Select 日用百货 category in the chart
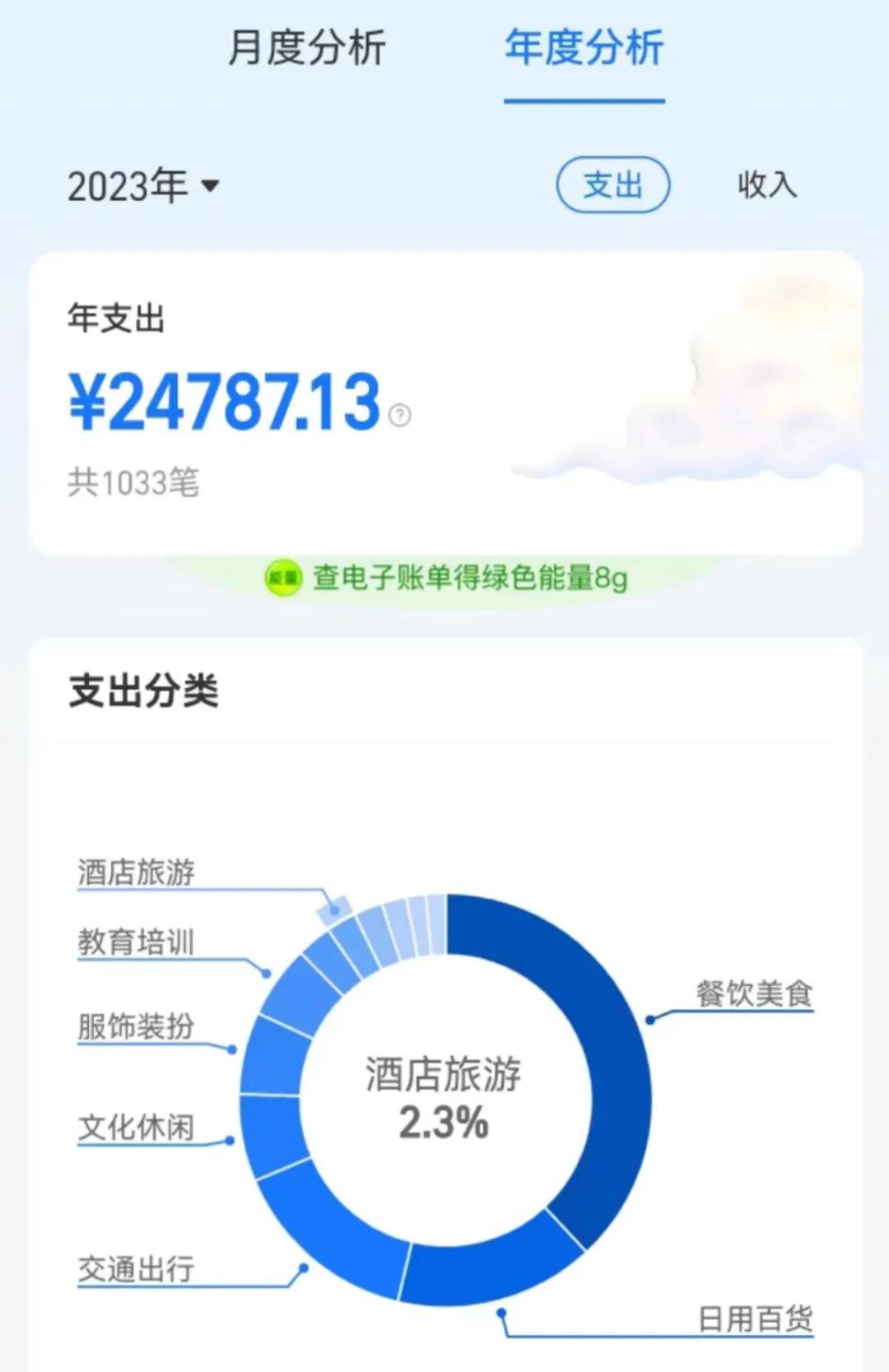This screenshot has height=1372, width=889. point(755,1319)
